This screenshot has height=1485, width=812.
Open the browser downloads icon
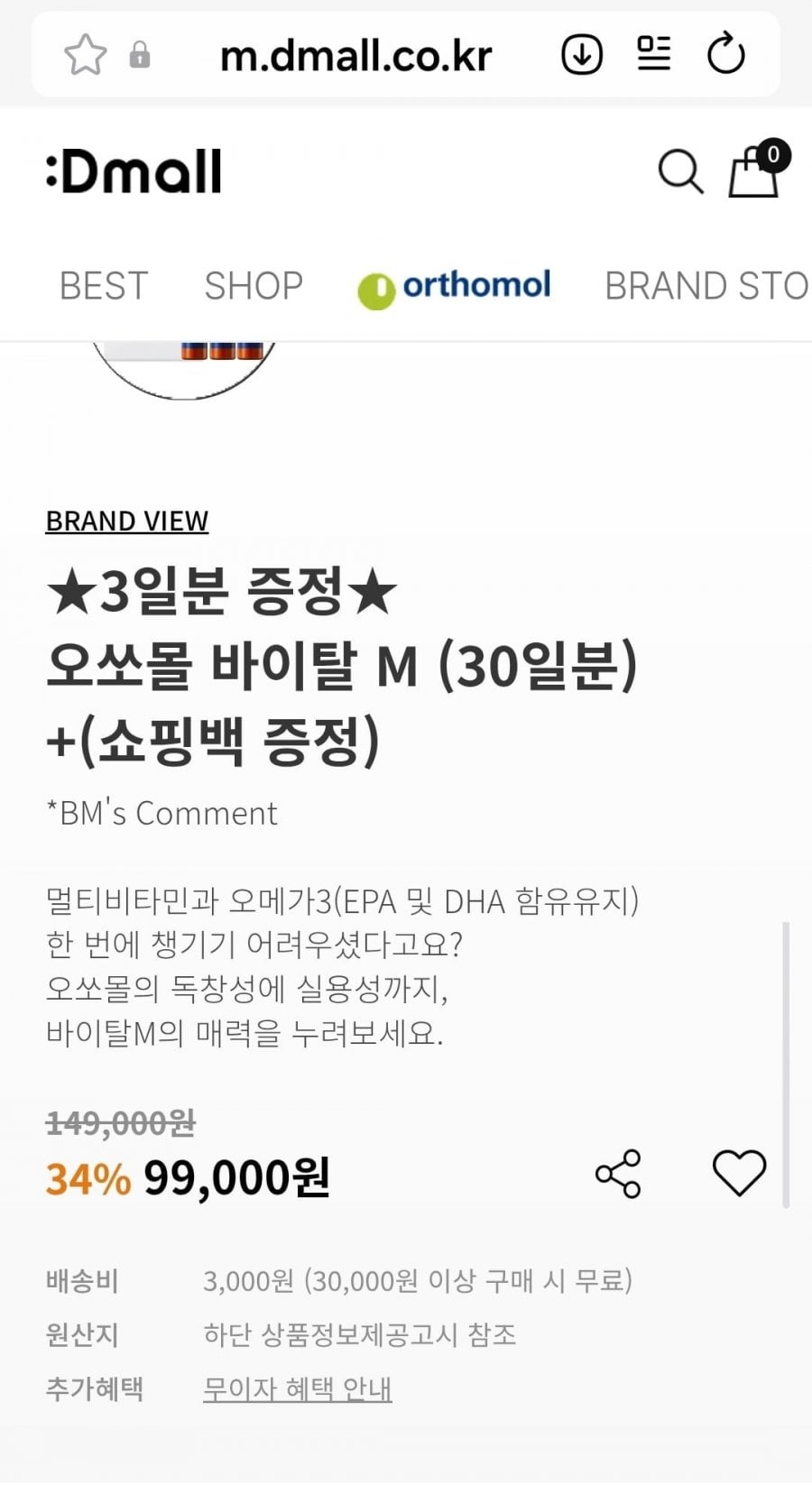pos(582,54)
